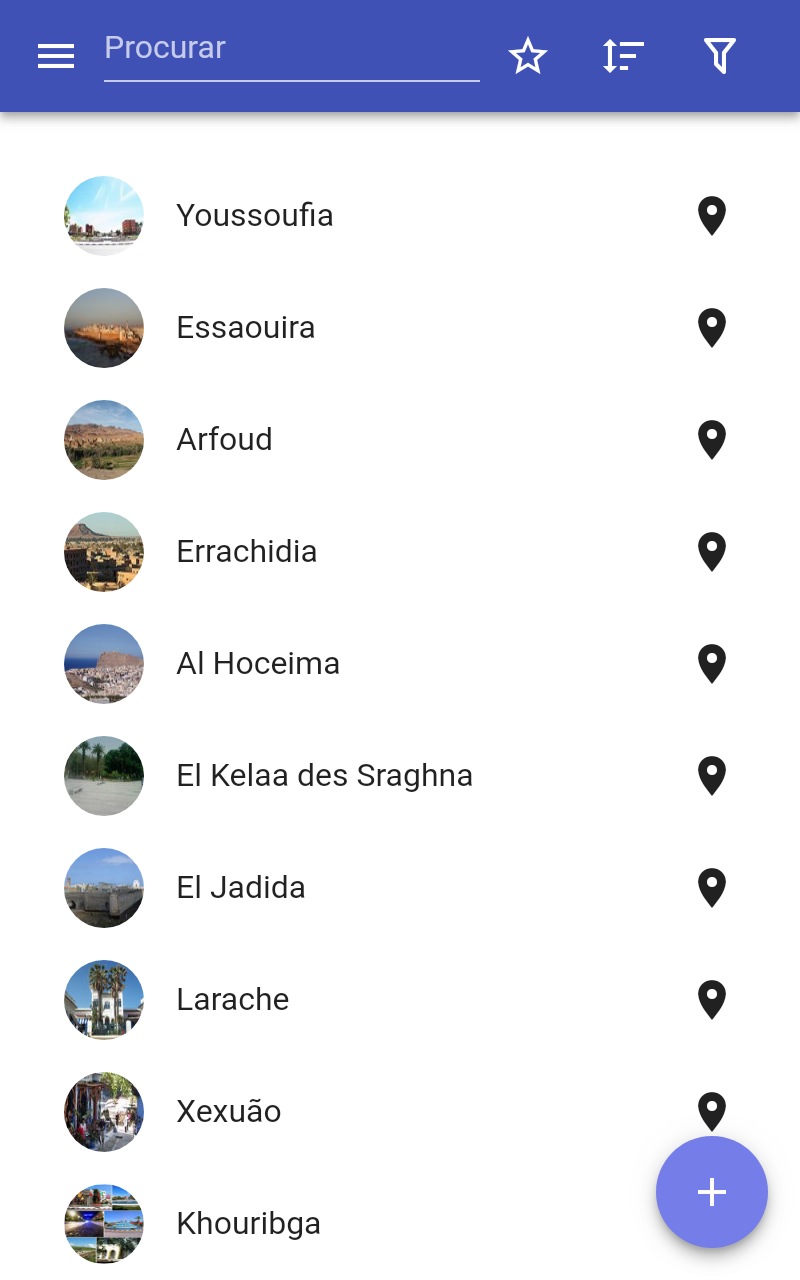Viewport: 800px width, 1280px height.
Task: Show Essaouira on the map pin
Action: (x=711, y=328)
